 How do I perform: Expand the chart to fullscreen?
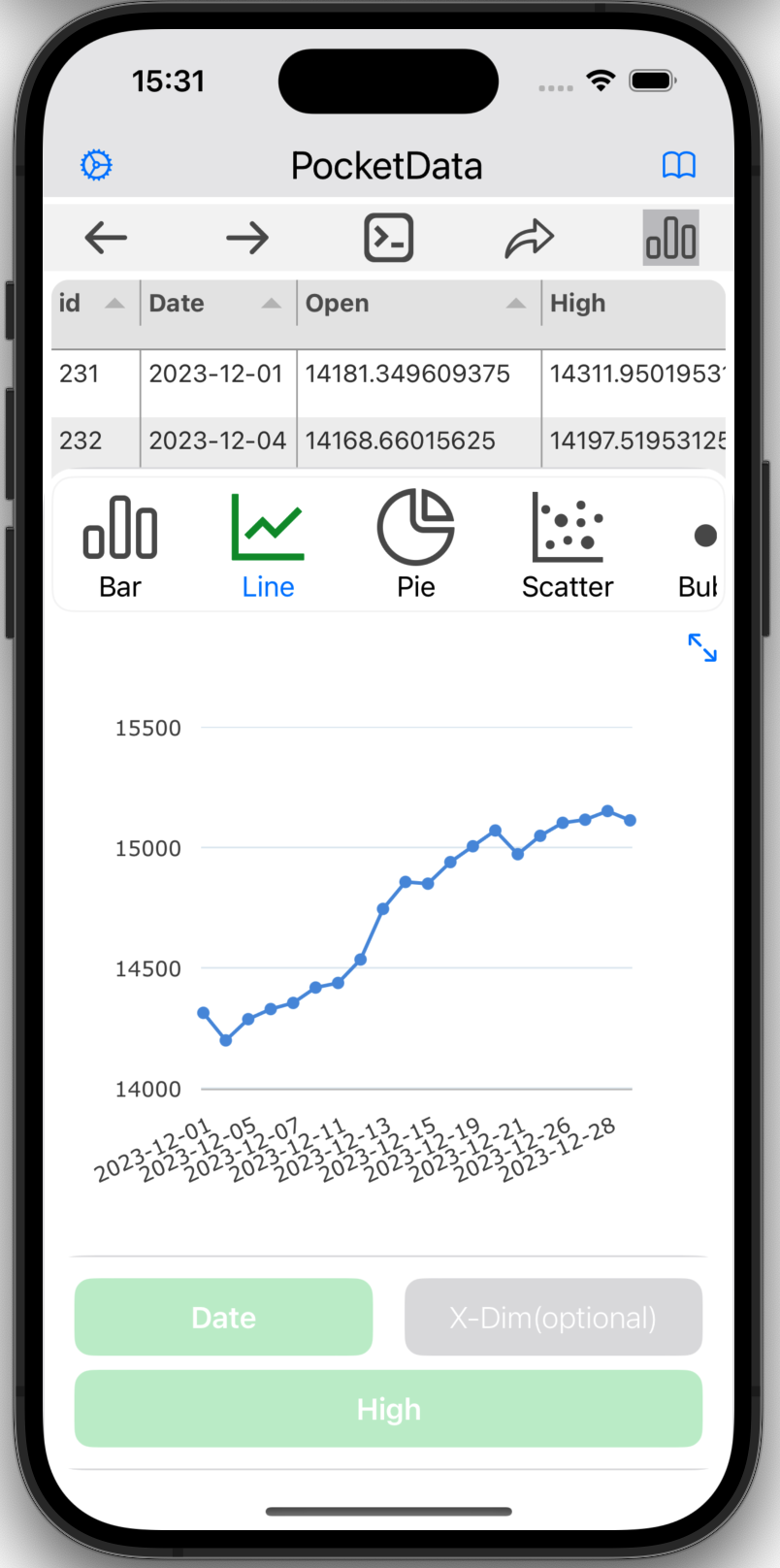click(702, 647)
